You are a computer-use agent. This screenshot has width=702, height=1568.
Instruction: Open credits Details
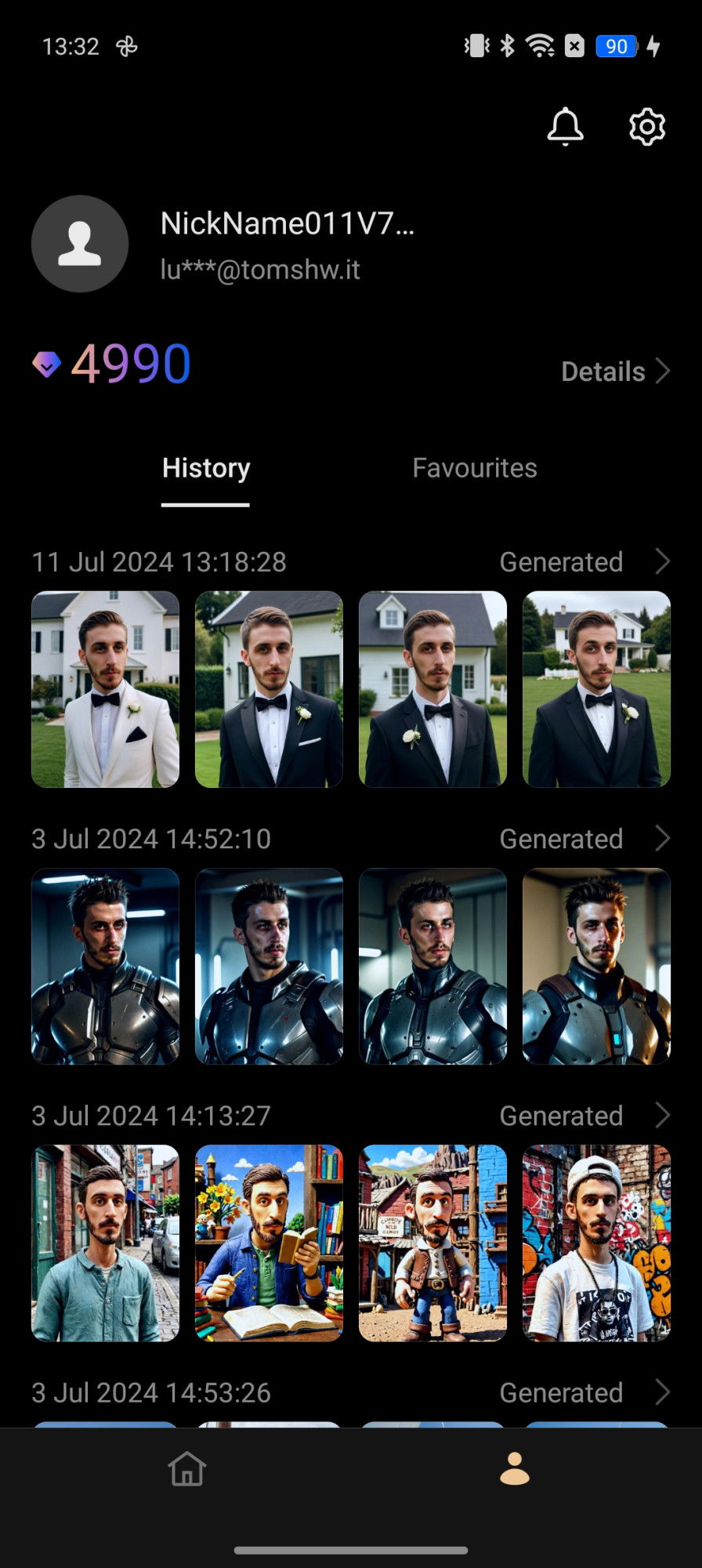616,371
